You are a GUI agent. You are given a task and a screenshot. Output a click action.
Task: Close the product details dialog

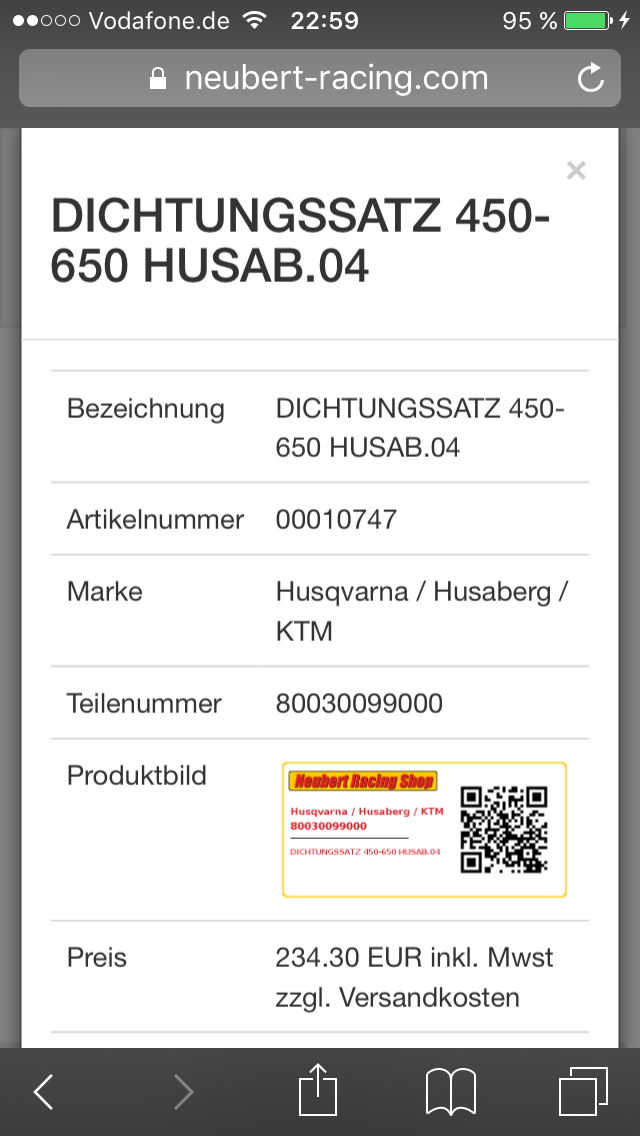click(575, 171)
